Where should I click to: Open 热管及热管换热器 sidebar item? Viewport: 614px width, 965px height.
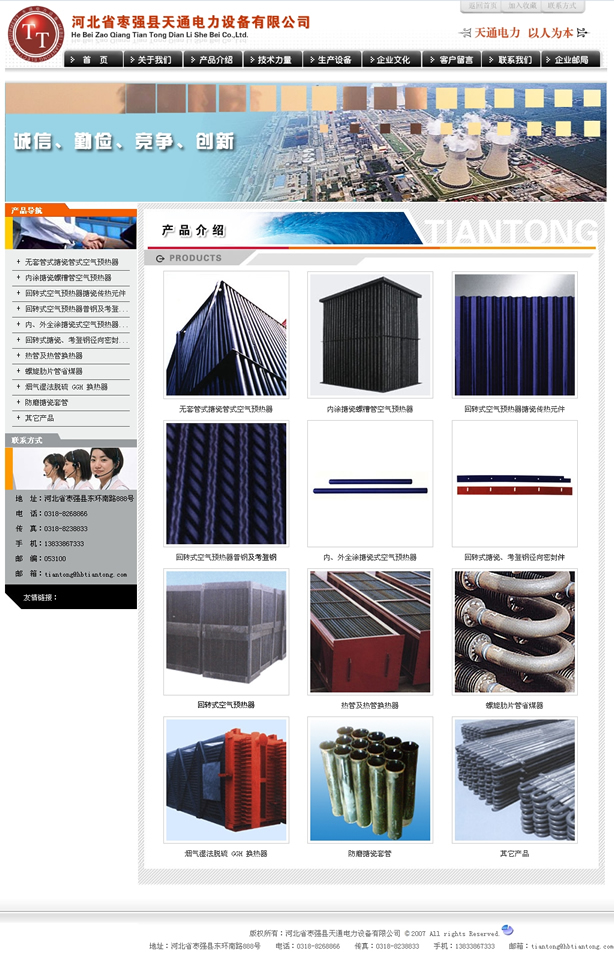53,356
